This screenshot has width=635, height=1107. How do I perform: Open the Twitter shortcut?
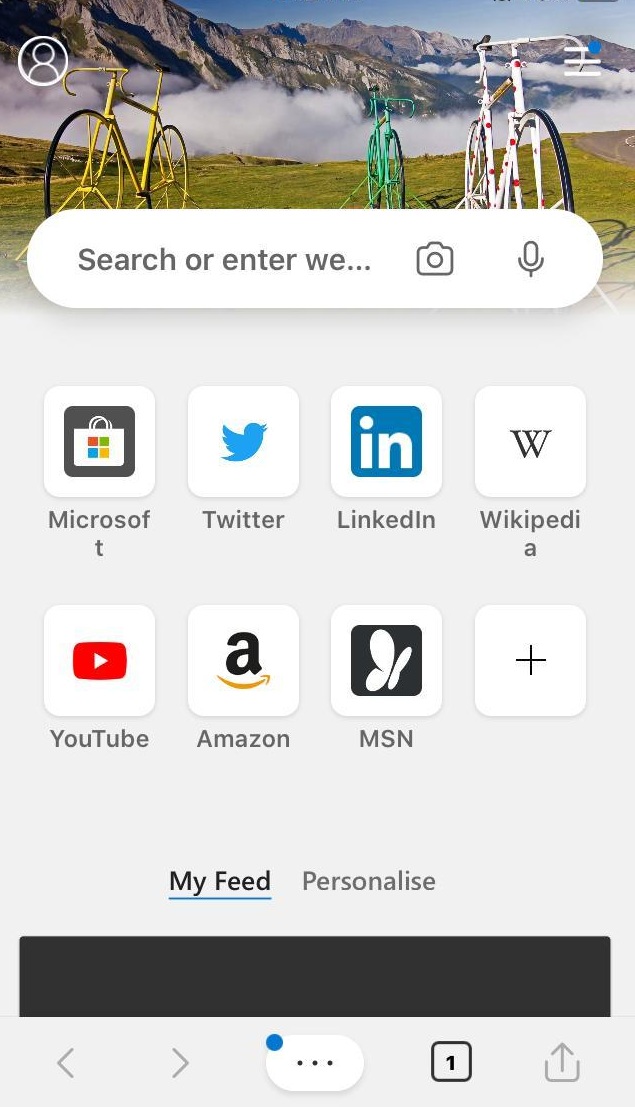pyautogui.click(x=243, y=442)
